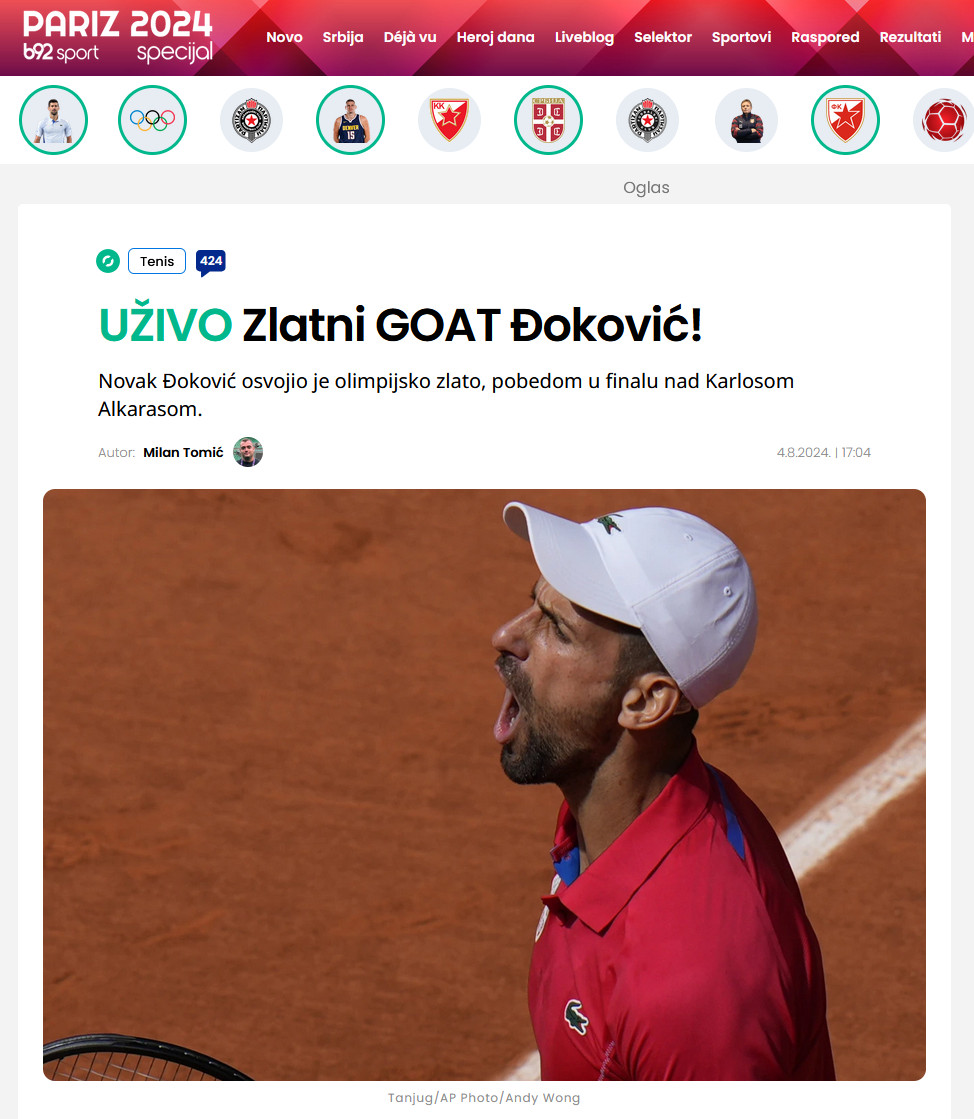Open the Rezultati page

[910, 37]
